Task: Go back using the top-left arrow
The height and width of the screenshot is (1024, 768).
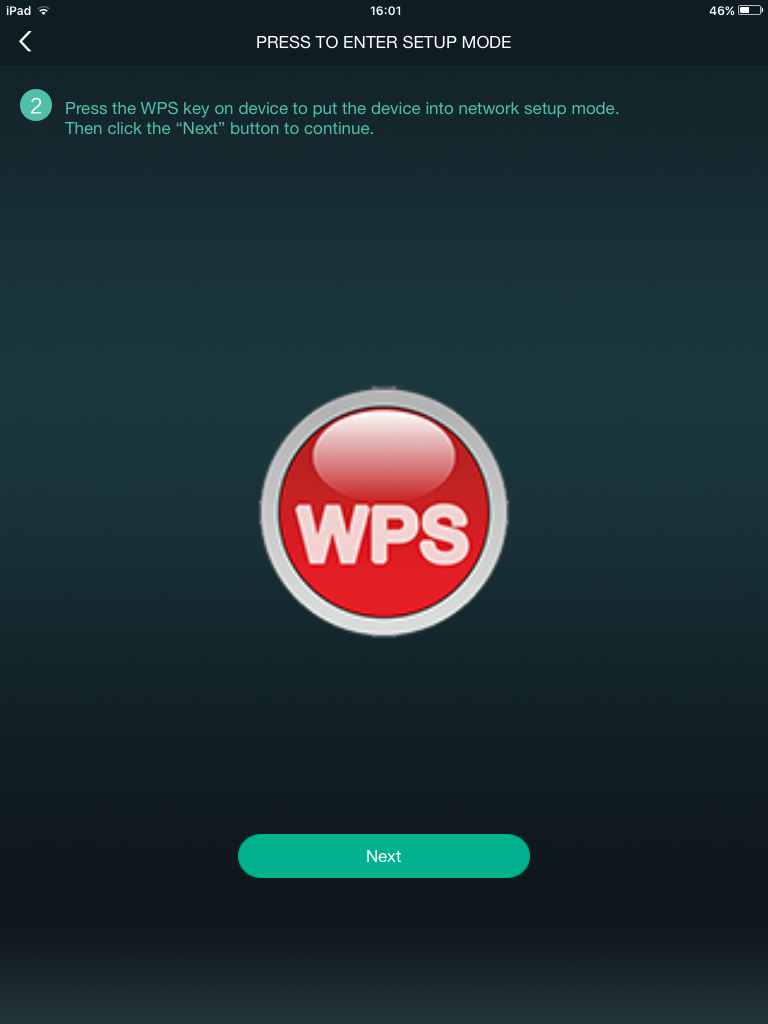Action: (x=26, y=41)
